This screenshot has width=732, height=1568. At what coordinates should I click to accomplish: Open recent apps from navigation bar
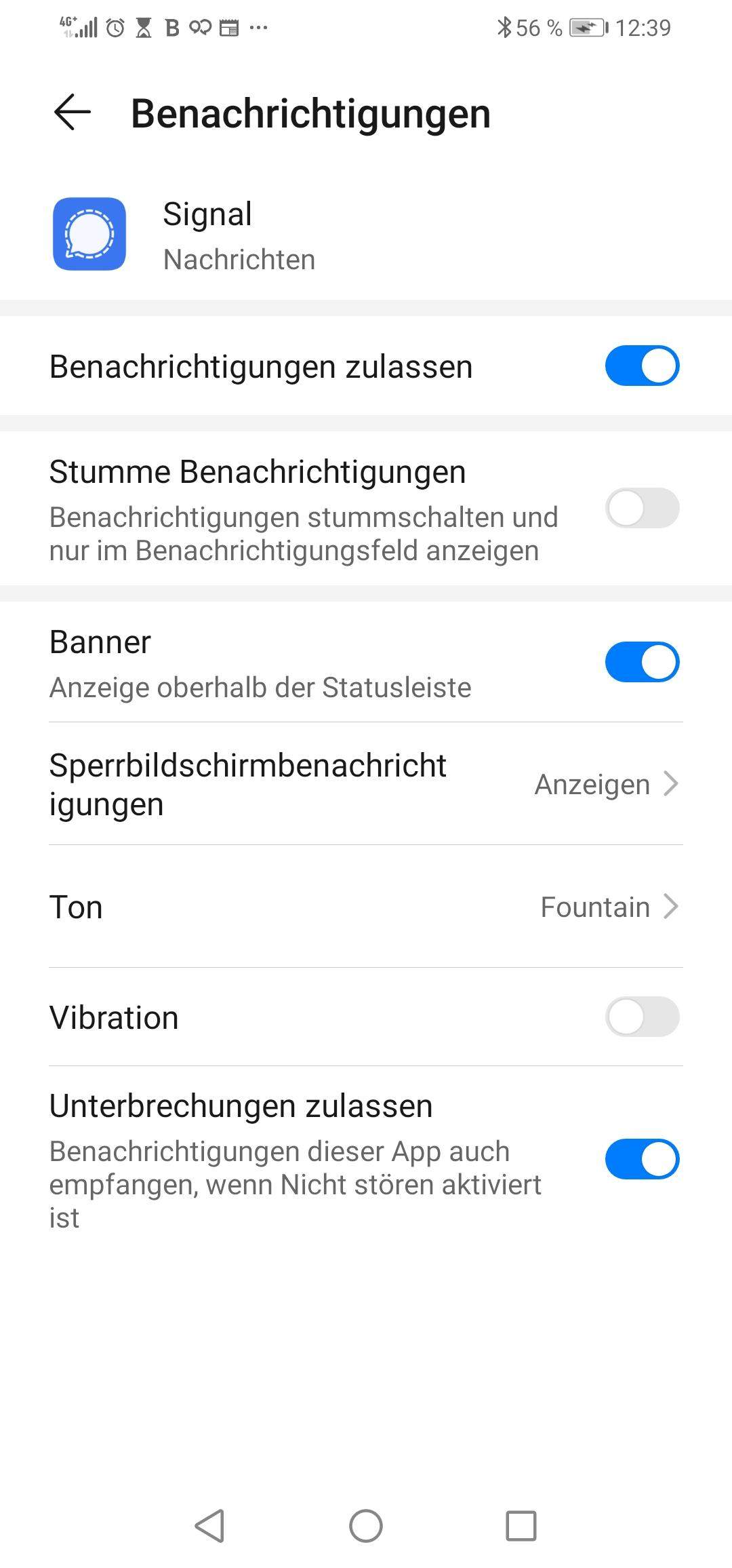(521, 1526)
